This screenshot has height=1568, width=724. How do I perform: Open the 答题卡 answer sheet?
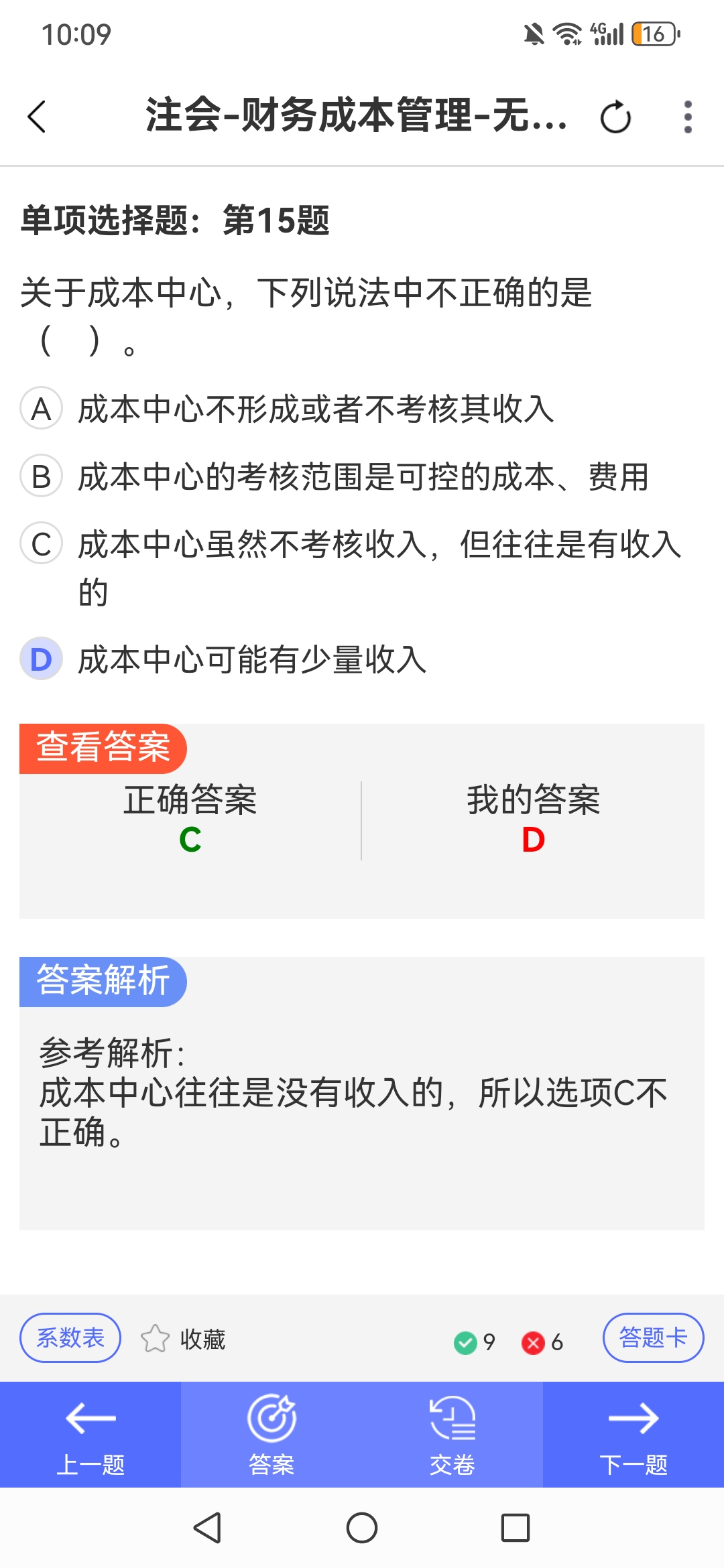(653, 1337)
